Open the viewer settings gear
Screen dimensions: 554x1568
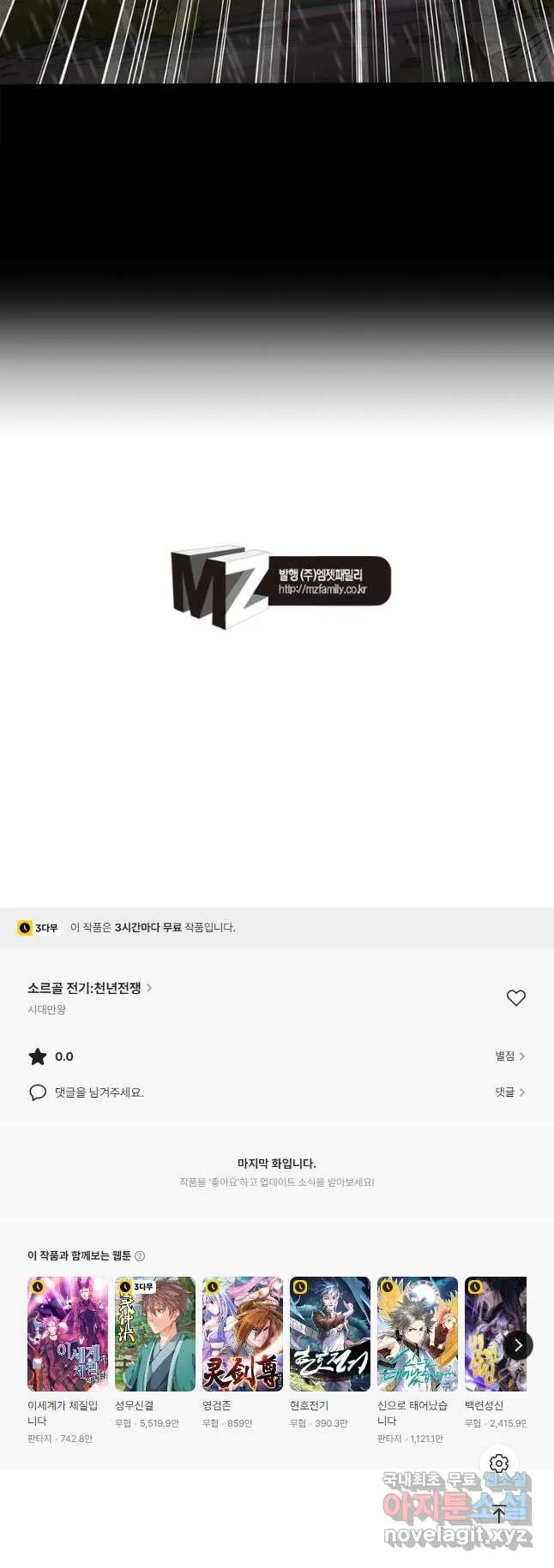point(499,1463)
